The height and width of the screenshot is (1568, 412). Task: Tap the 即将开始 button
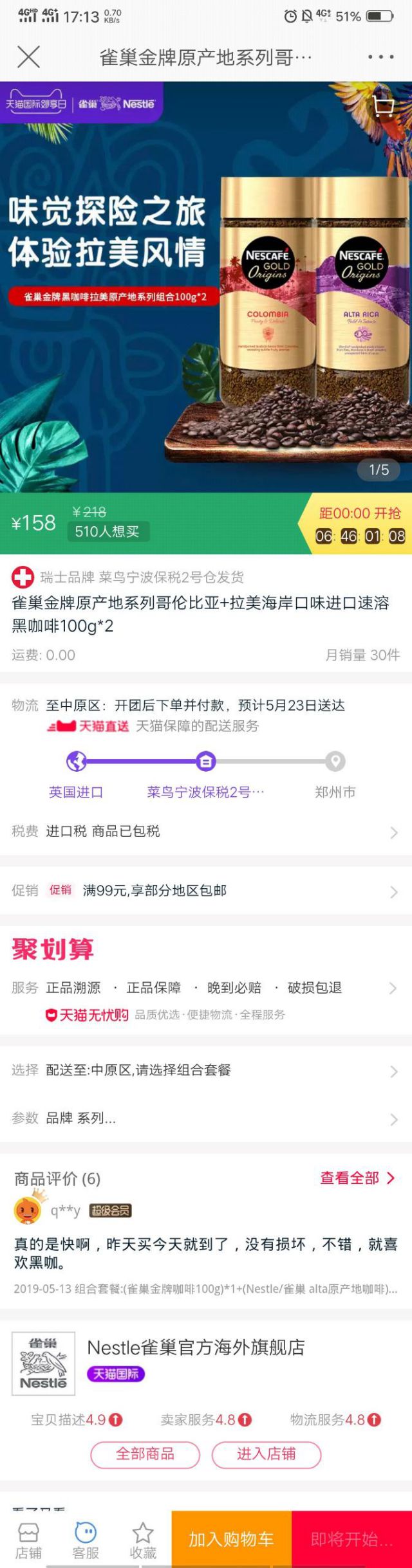point(351,1540)
